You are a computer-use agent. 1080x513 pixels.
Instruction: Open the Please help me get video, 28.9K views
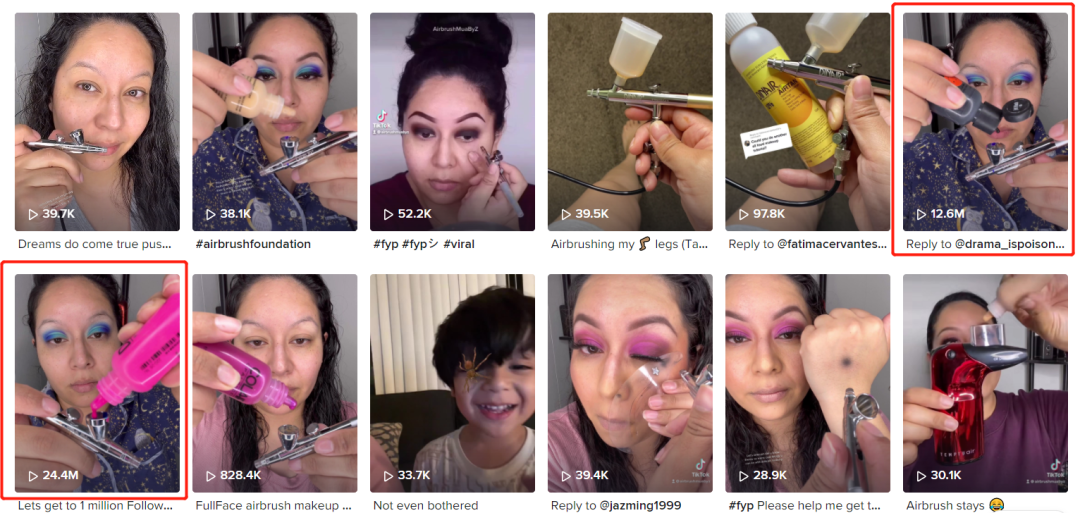tap(807, 383)
